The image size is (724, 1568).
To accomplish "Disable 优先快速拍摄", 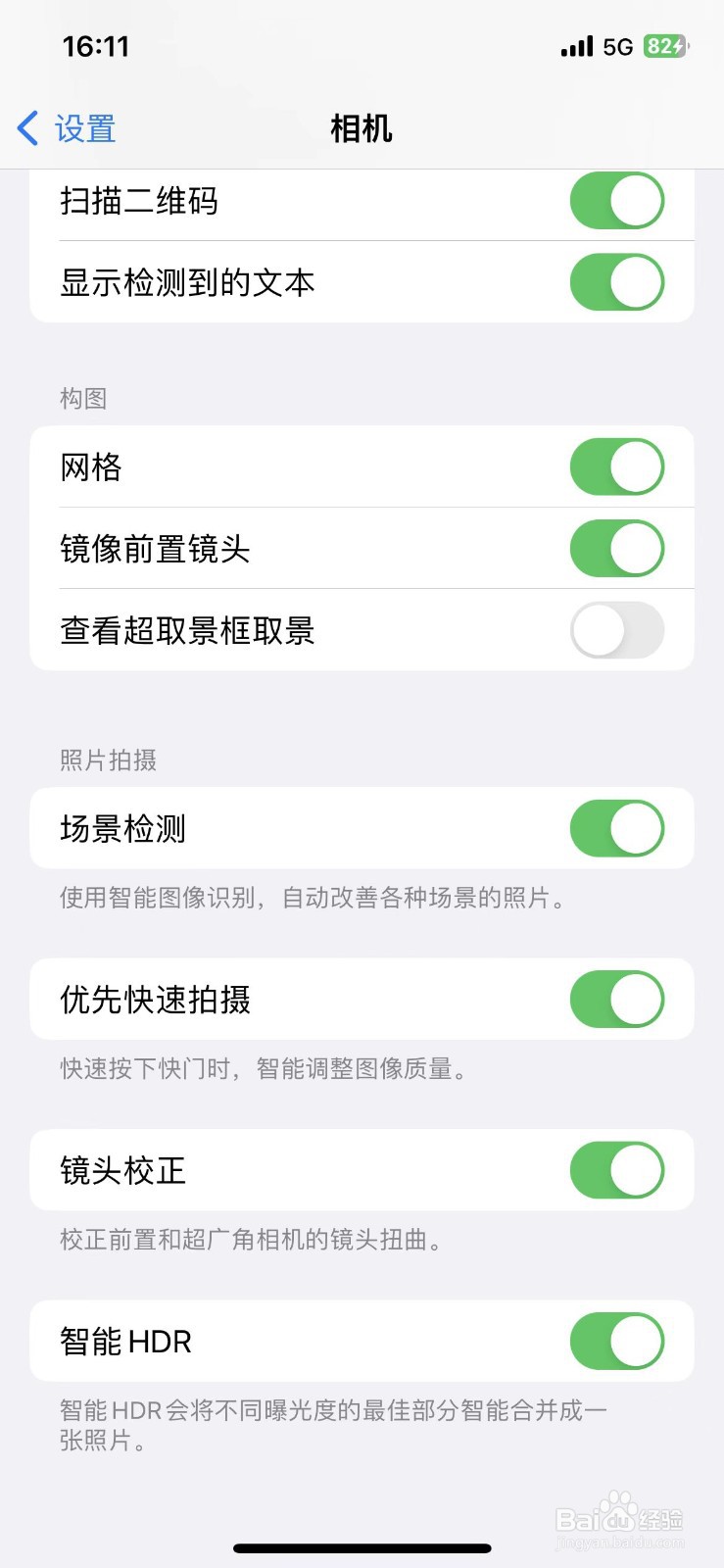I will 617,1000.
